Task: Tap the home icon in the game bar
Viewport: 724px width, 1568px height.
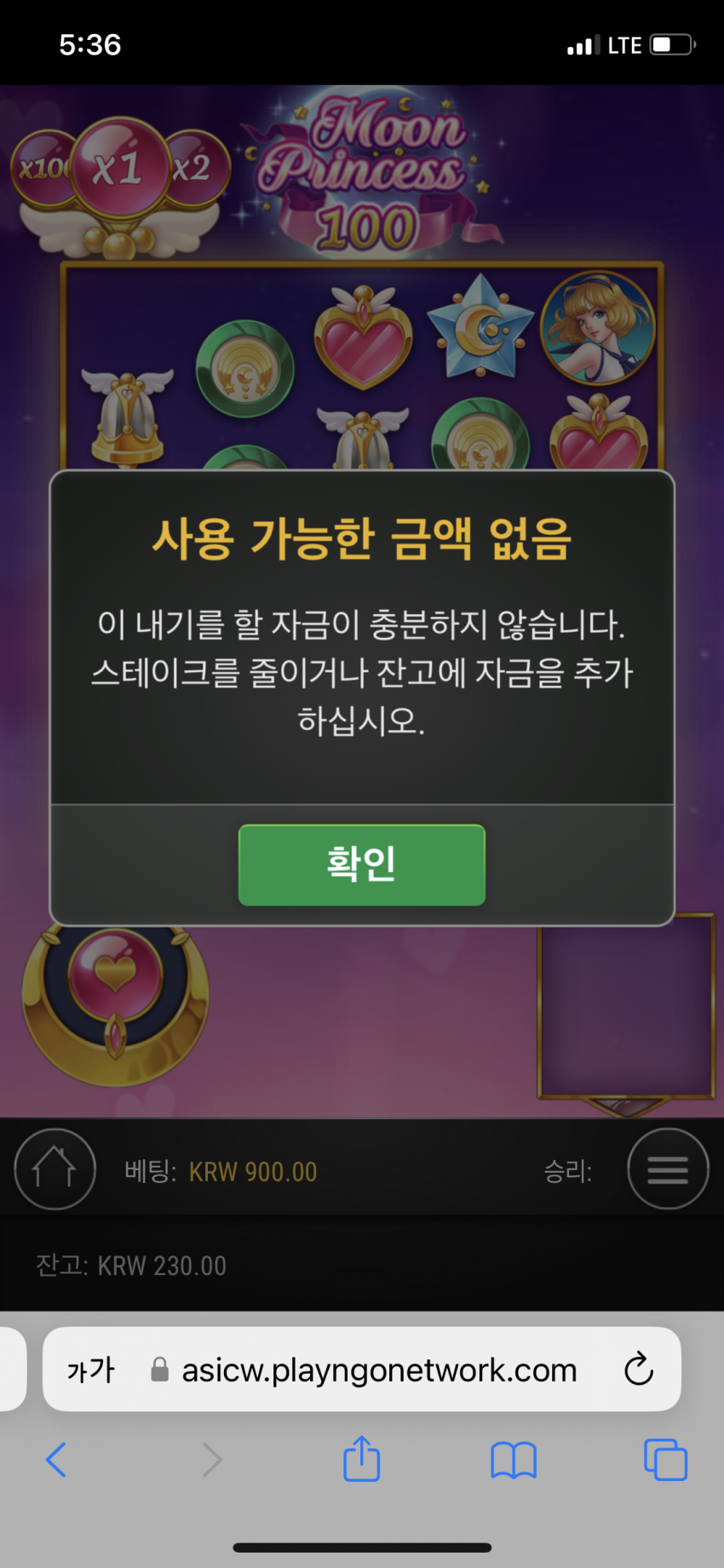Action: [55, 1169]
